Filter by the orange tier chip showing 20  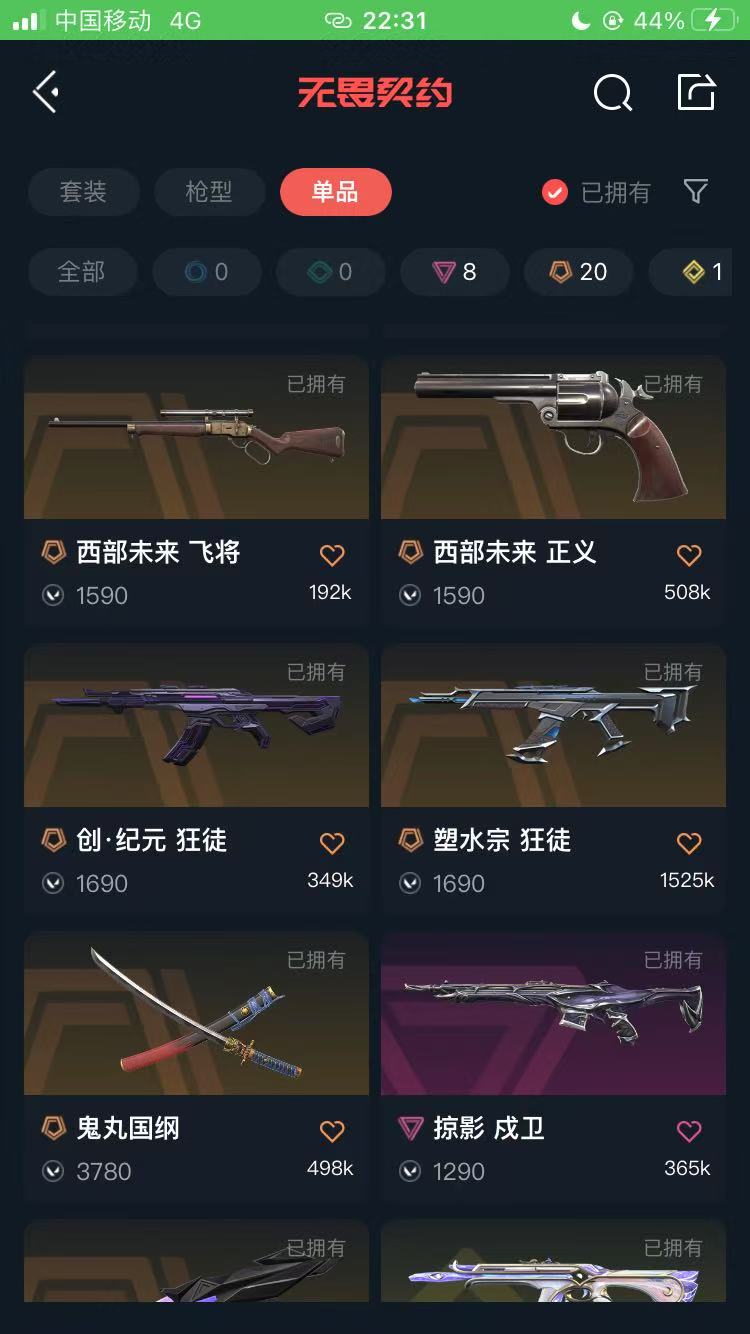tap(578, 272)
